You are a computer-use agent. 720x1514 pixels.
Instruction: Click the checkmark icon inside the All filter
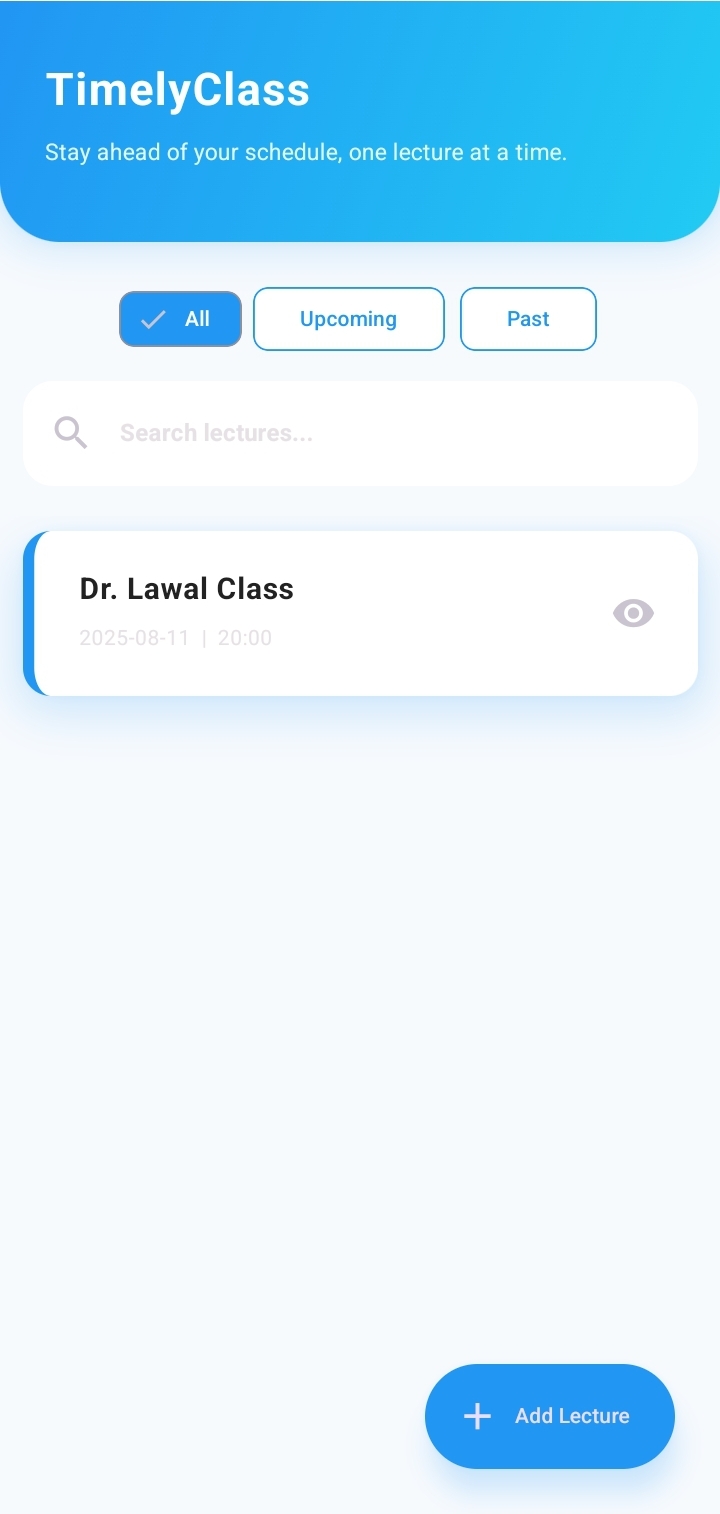pos(151,319)
